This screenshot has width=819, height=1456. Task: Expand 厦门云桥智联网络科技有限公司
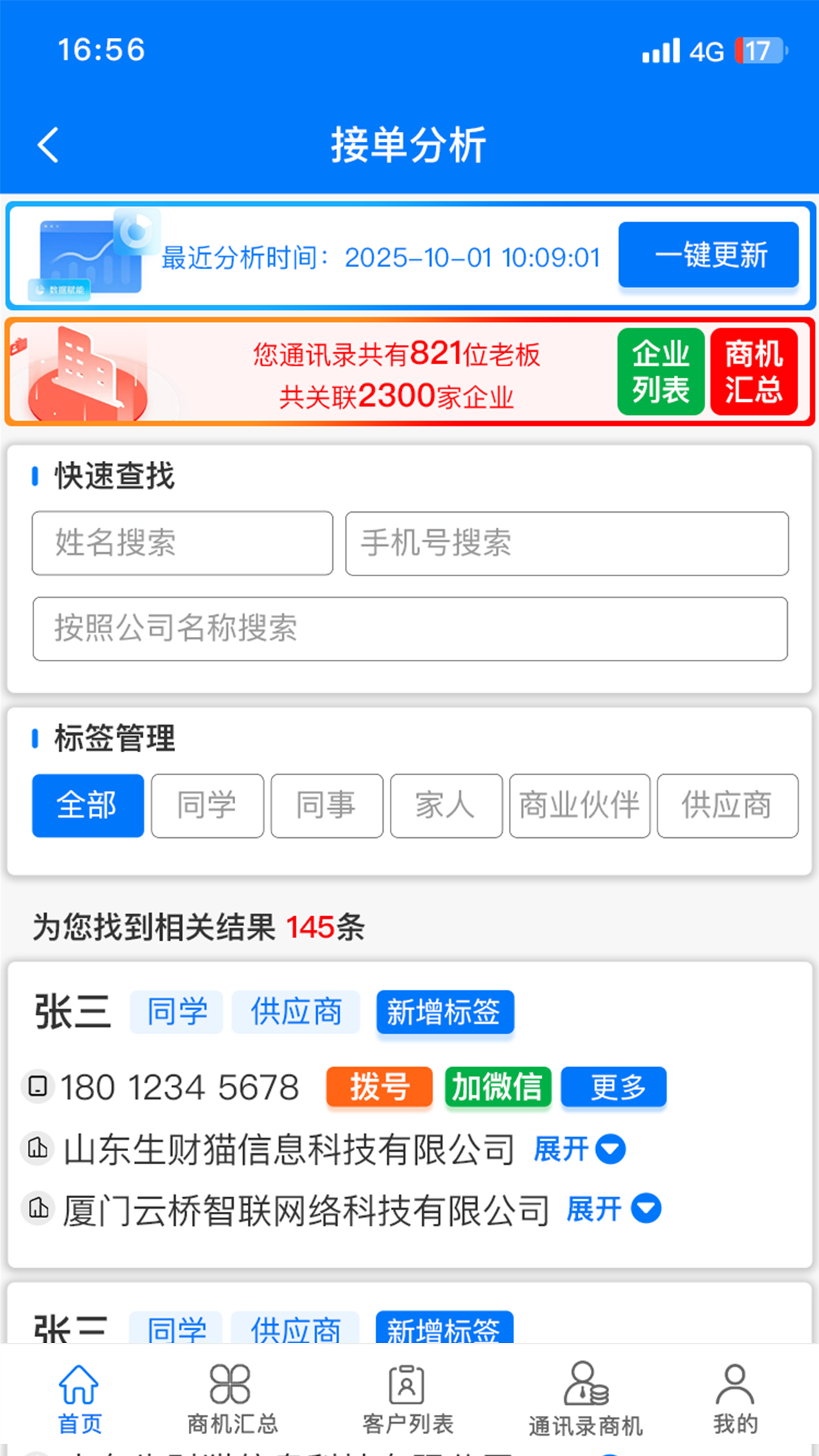click(x=613, y=1209)
